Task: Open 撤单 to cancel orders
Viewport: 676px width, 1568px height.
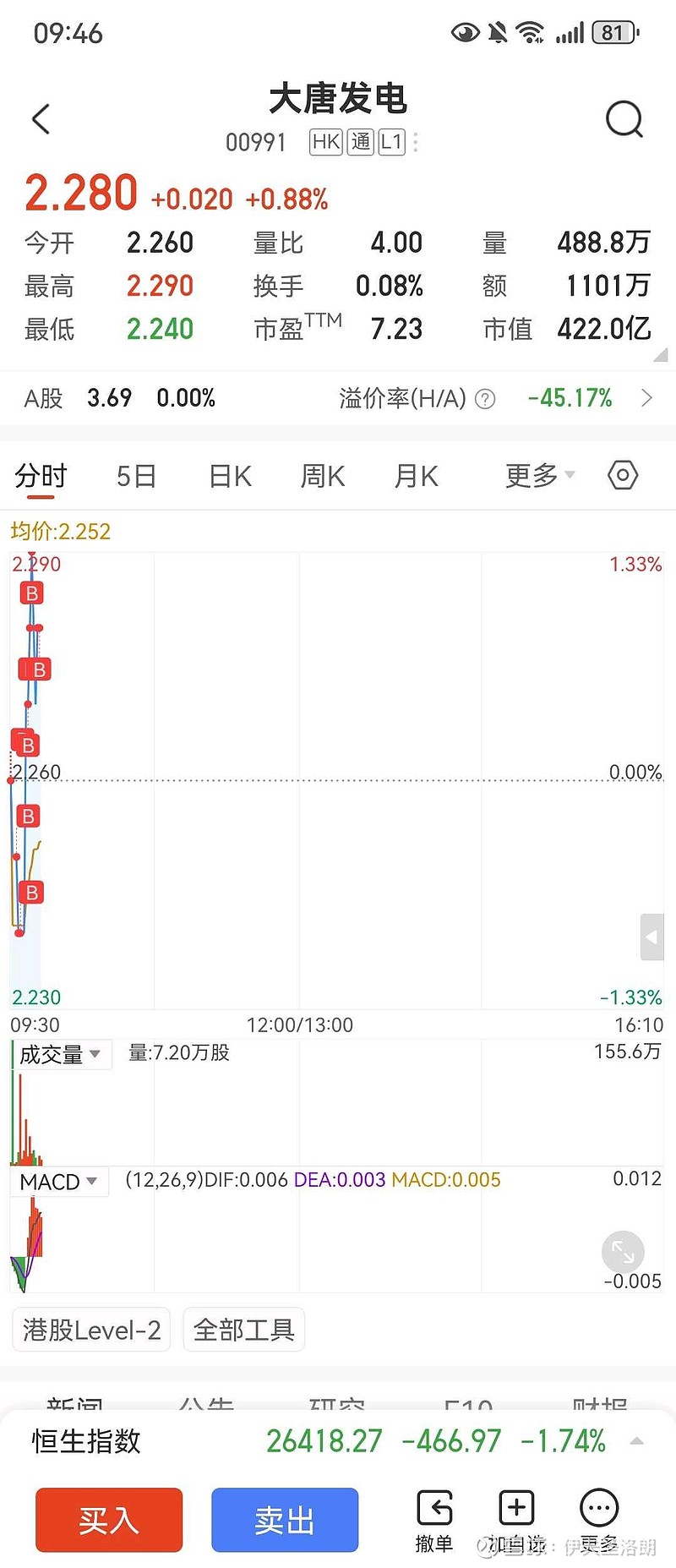Action: (x=434, y=1520)
